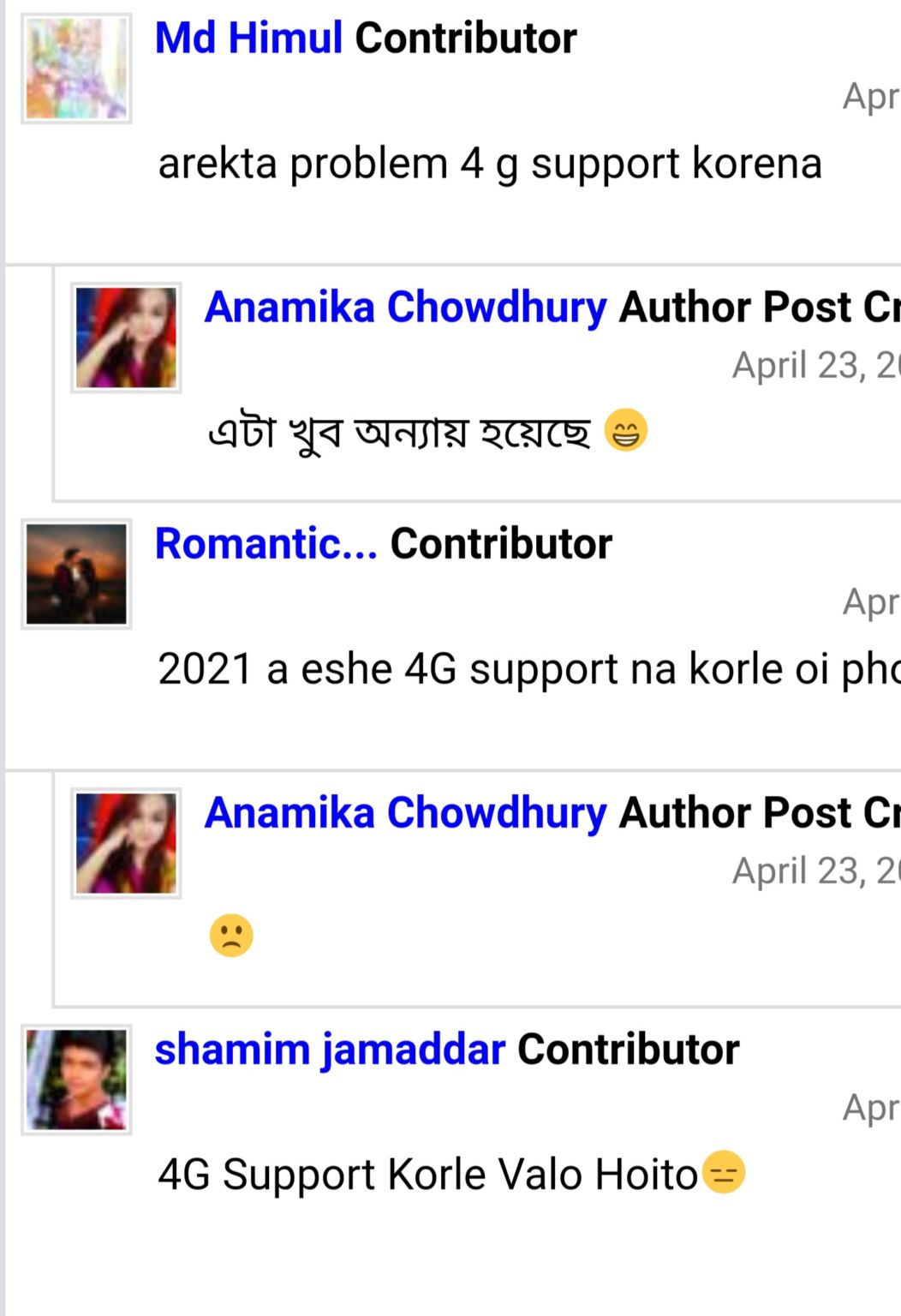View shamim jamaddar's profile
Screen dimensions: 901x1316
(x=330, y=1050)
